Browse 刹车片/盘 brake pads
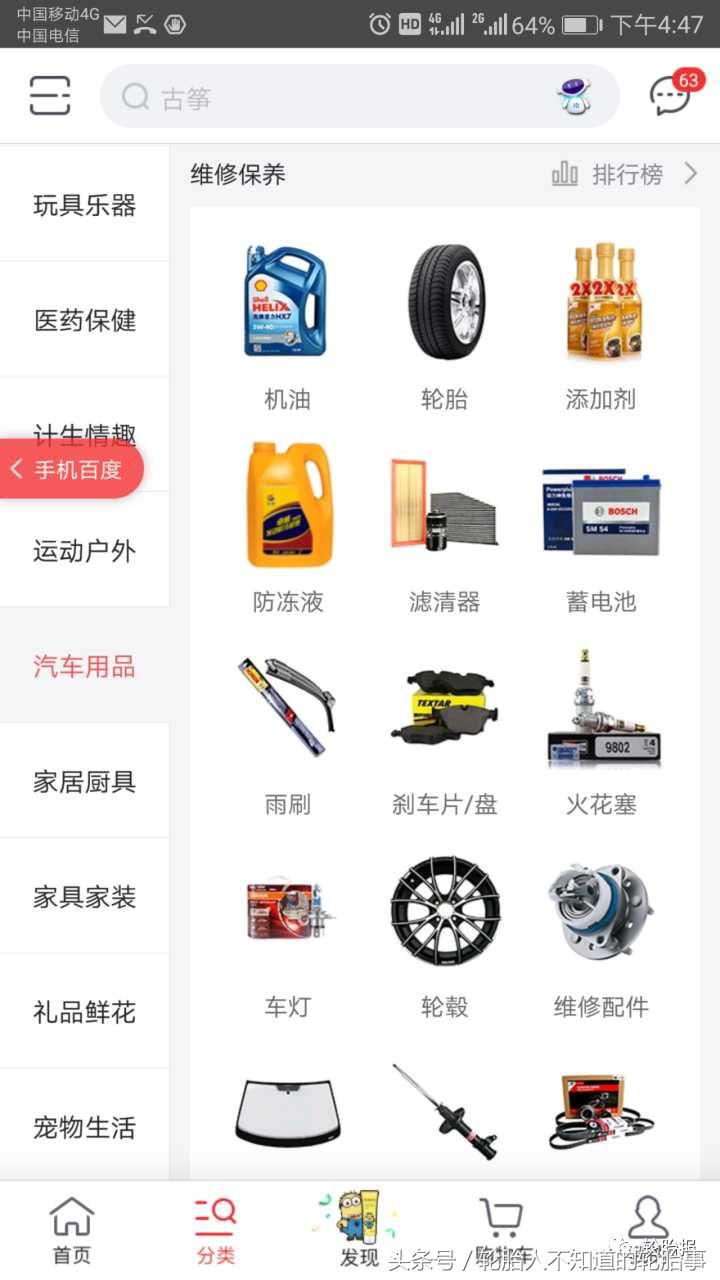 click(444, 732)
